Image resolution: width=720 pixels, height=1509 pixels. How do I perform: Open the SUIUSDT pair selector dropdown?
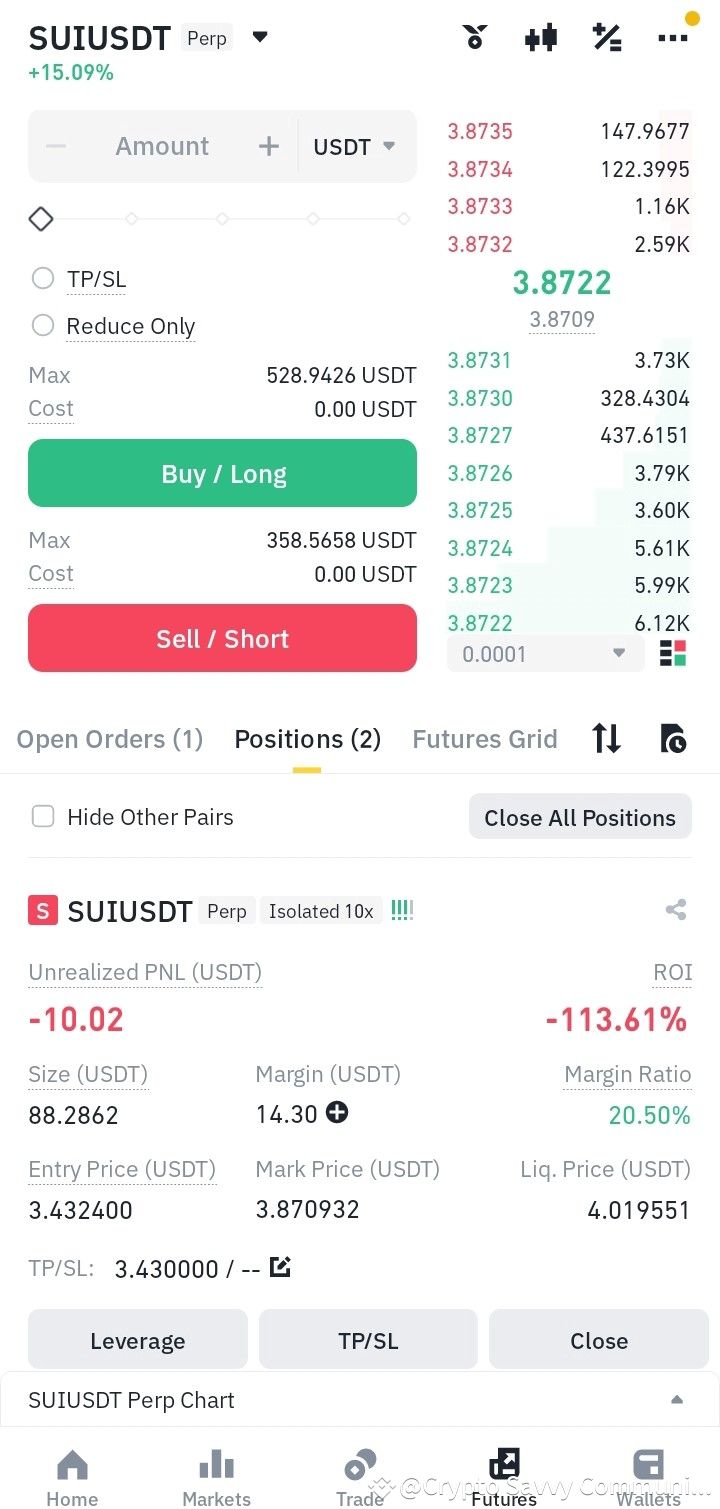259,36
